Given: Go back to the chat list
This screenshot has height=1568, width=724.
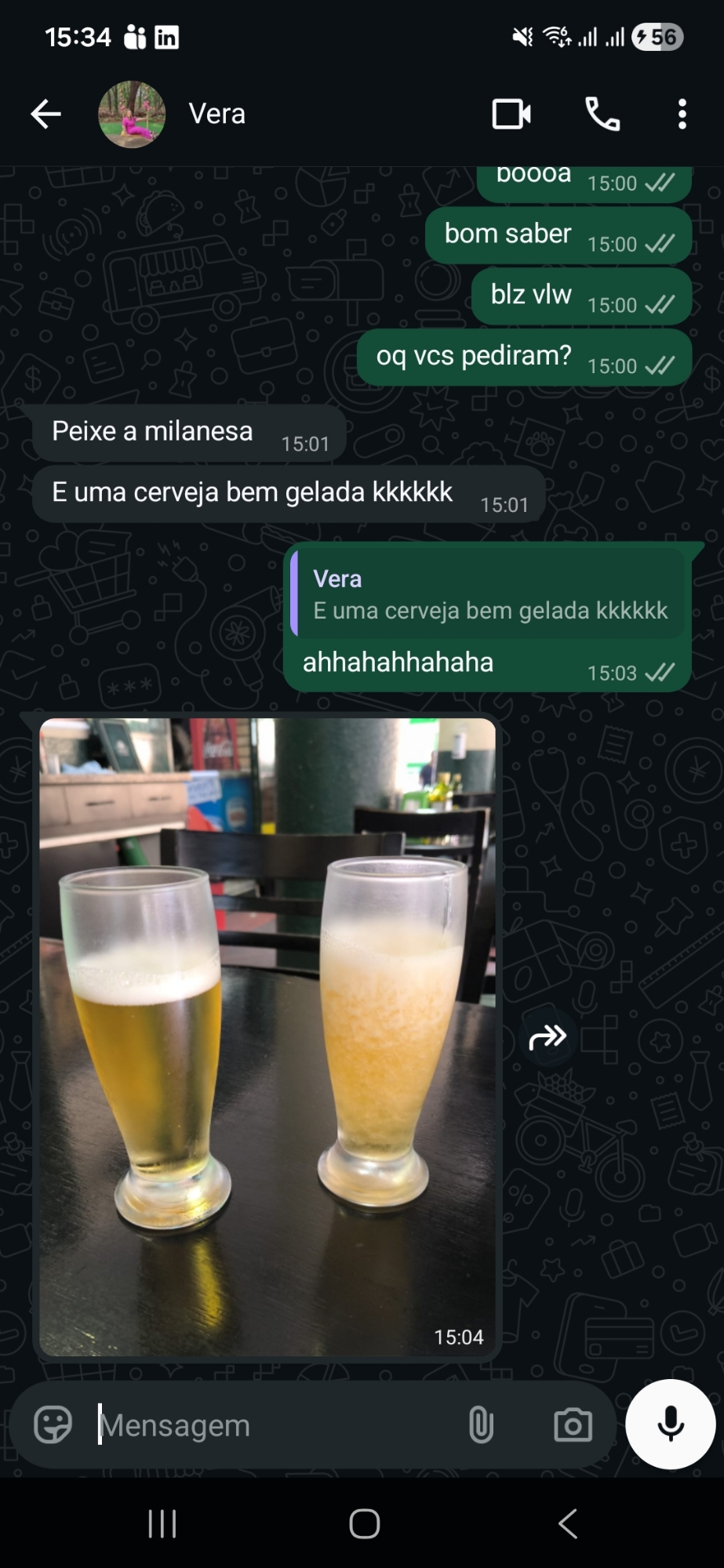Looking at the screenshot, I should [45, 114].
